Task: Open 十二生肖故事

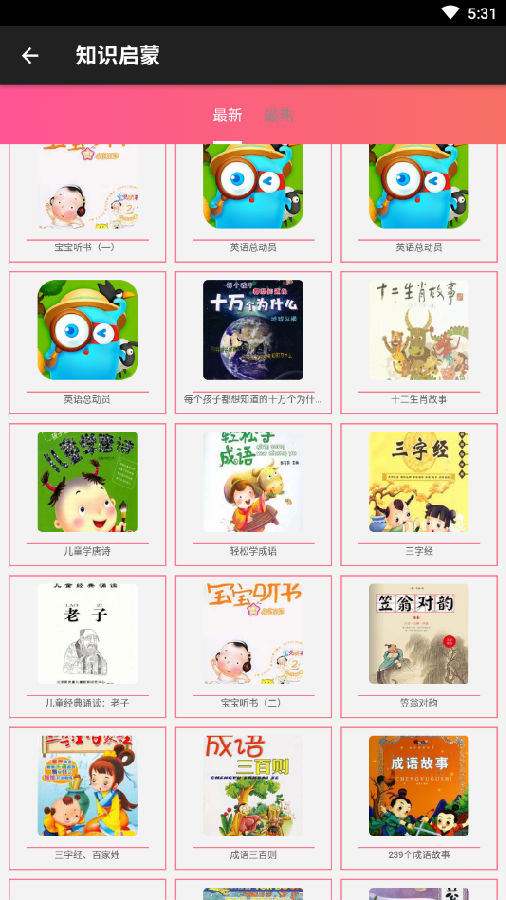Action: (x=419, y=343)
